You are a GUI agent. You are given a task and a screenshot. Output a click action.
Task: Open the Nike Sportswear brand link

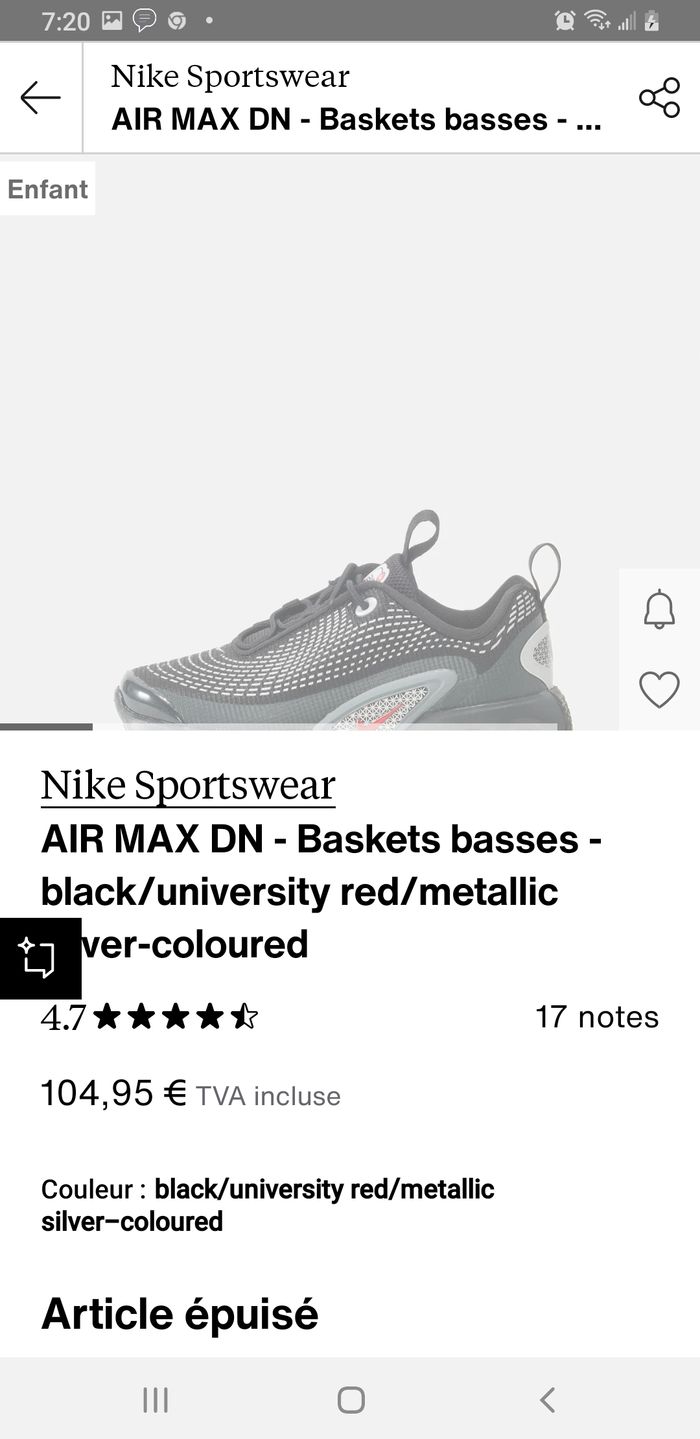tap(188, 786)
